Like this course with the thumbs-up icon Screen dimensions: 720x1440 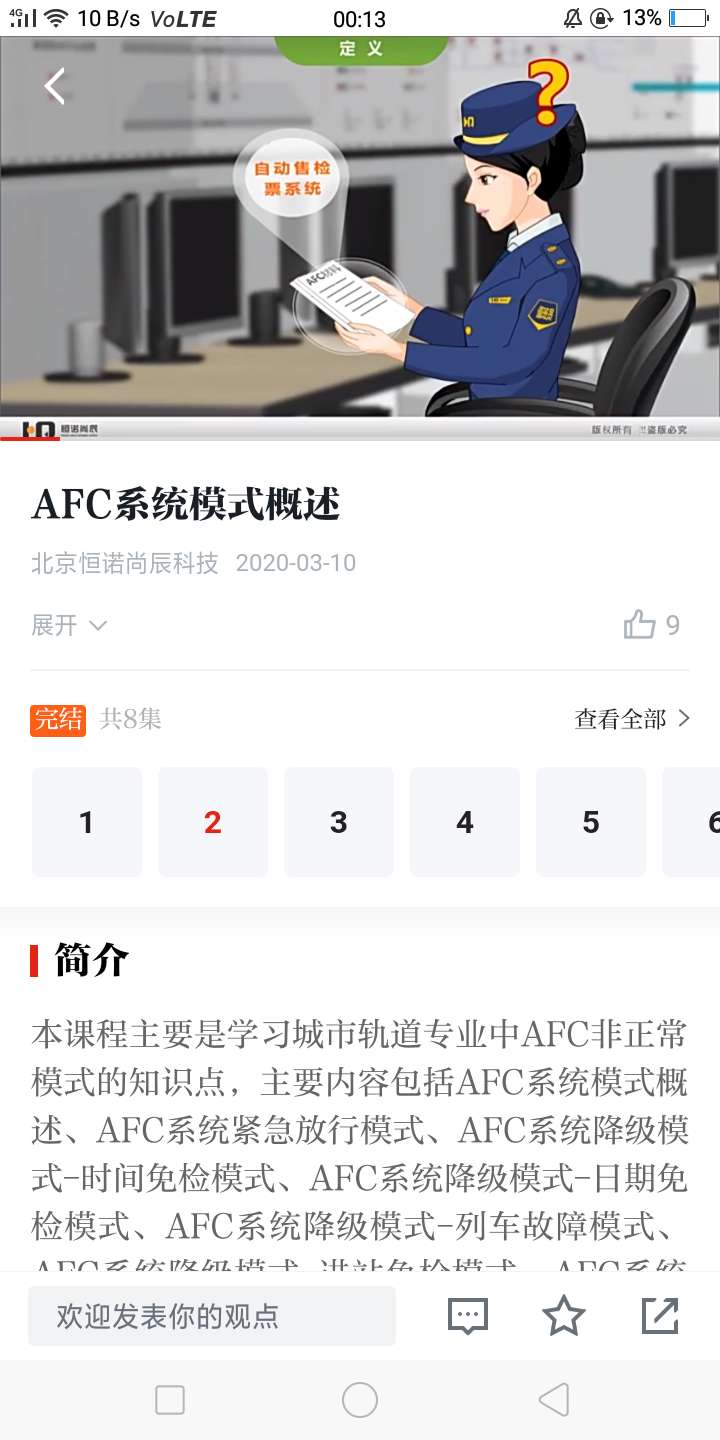pyautogui.click(x=640, y=624)
